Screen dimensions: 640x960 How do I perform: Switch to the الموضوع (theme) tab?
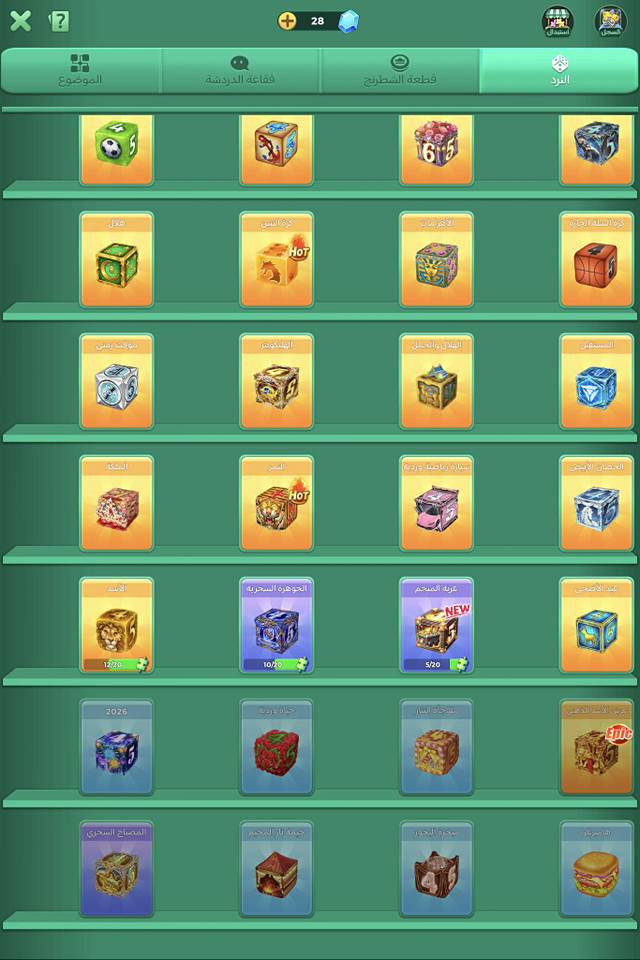tap(80, 70)
